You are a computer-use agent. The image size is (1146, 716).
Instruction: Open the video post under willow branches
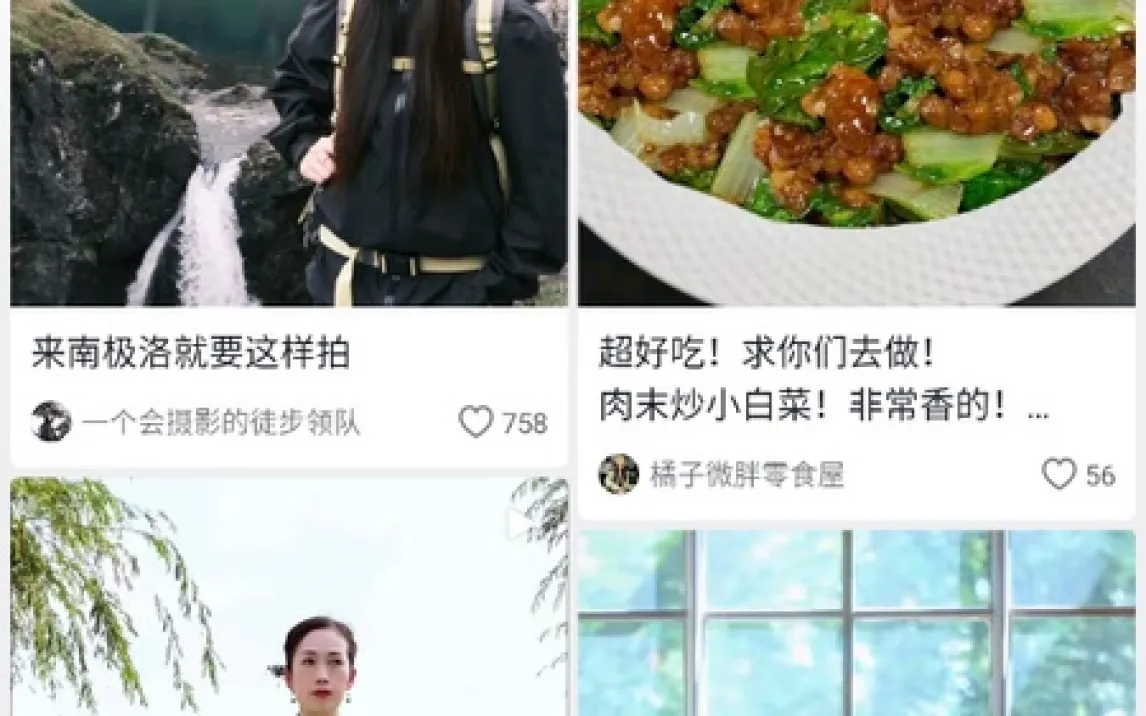coord(289,597)
